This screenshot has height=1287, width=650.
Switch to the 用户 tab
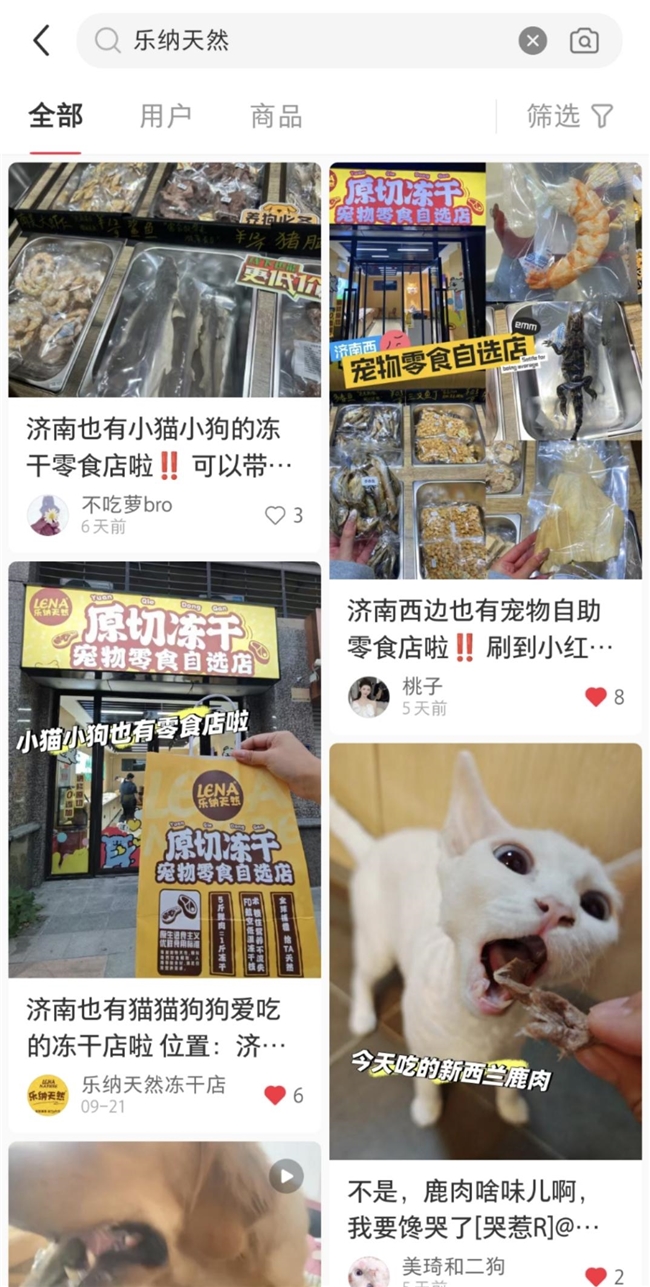(165, 116)
